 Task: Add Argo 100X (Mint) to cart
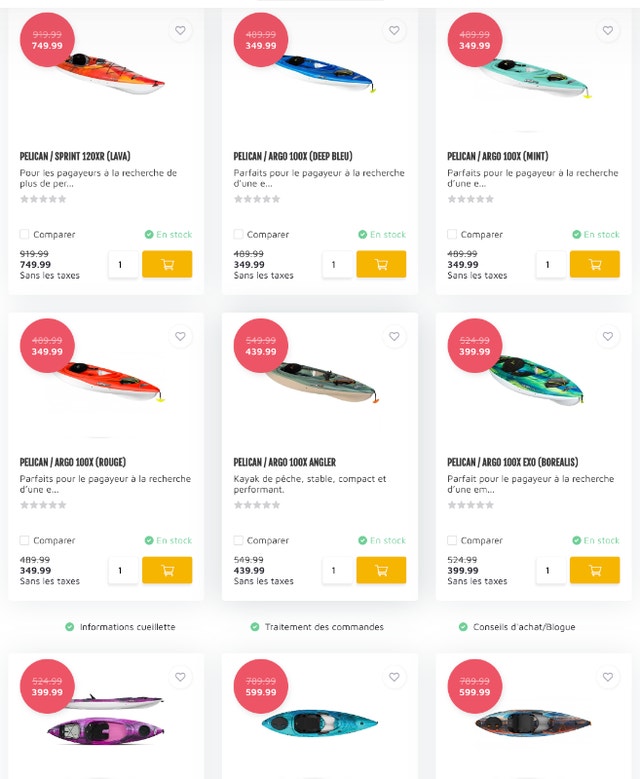click(595, 264)
